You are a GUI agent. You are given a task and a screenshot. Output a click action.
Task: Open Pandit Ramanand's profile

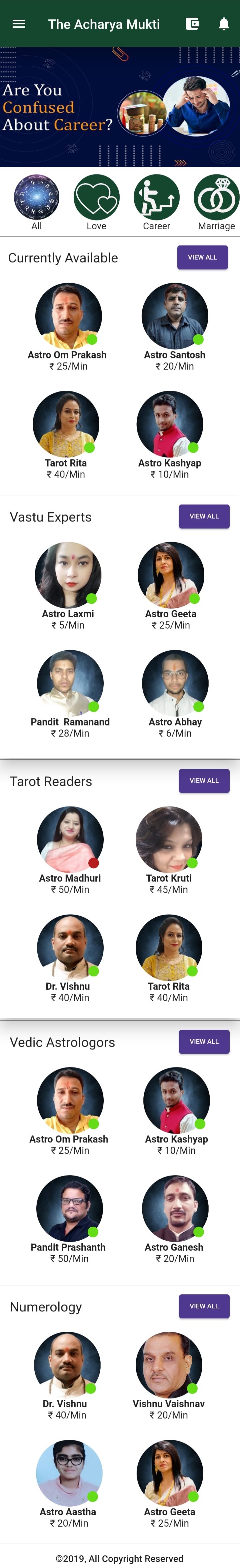click(x=70, y=684)
